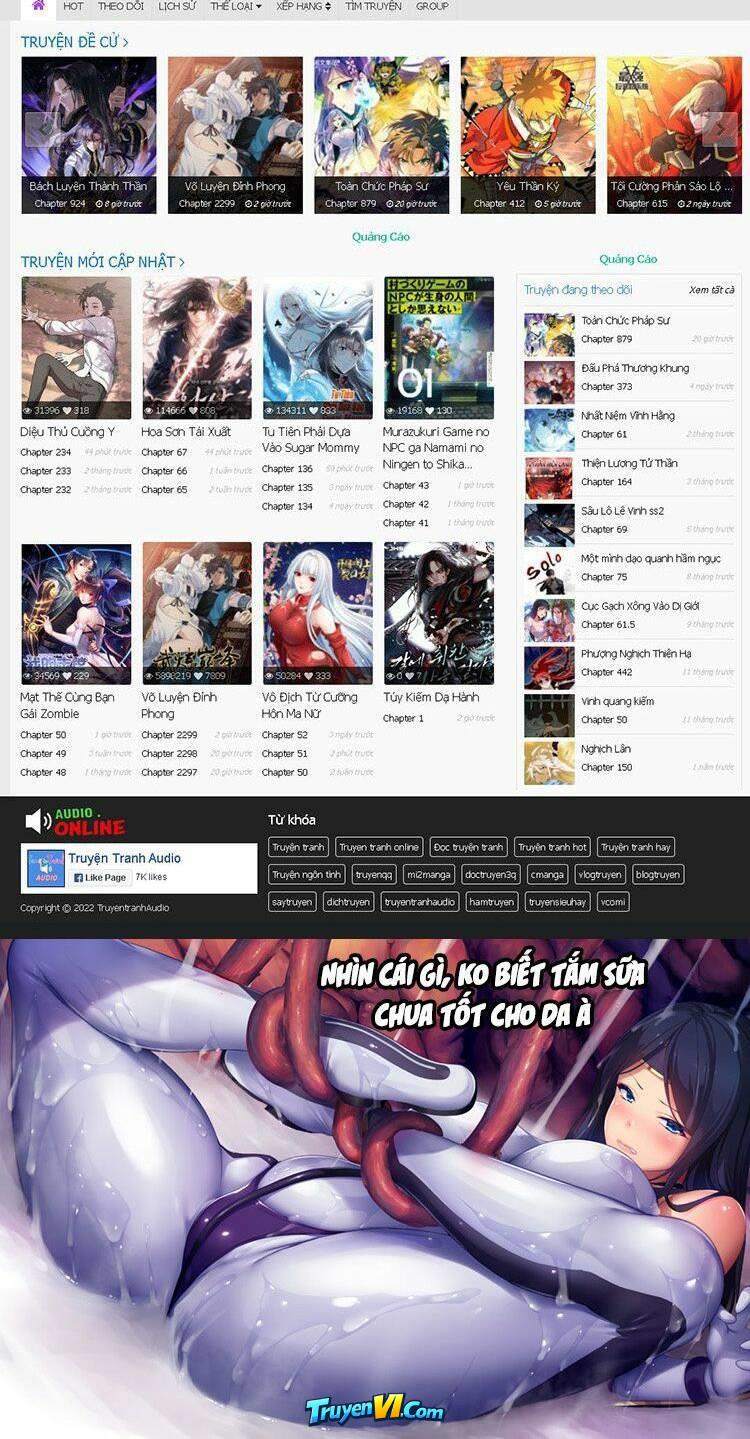
Task: Like the Truyện Tranh Audio Facebook page
Action: pos(99,877)
